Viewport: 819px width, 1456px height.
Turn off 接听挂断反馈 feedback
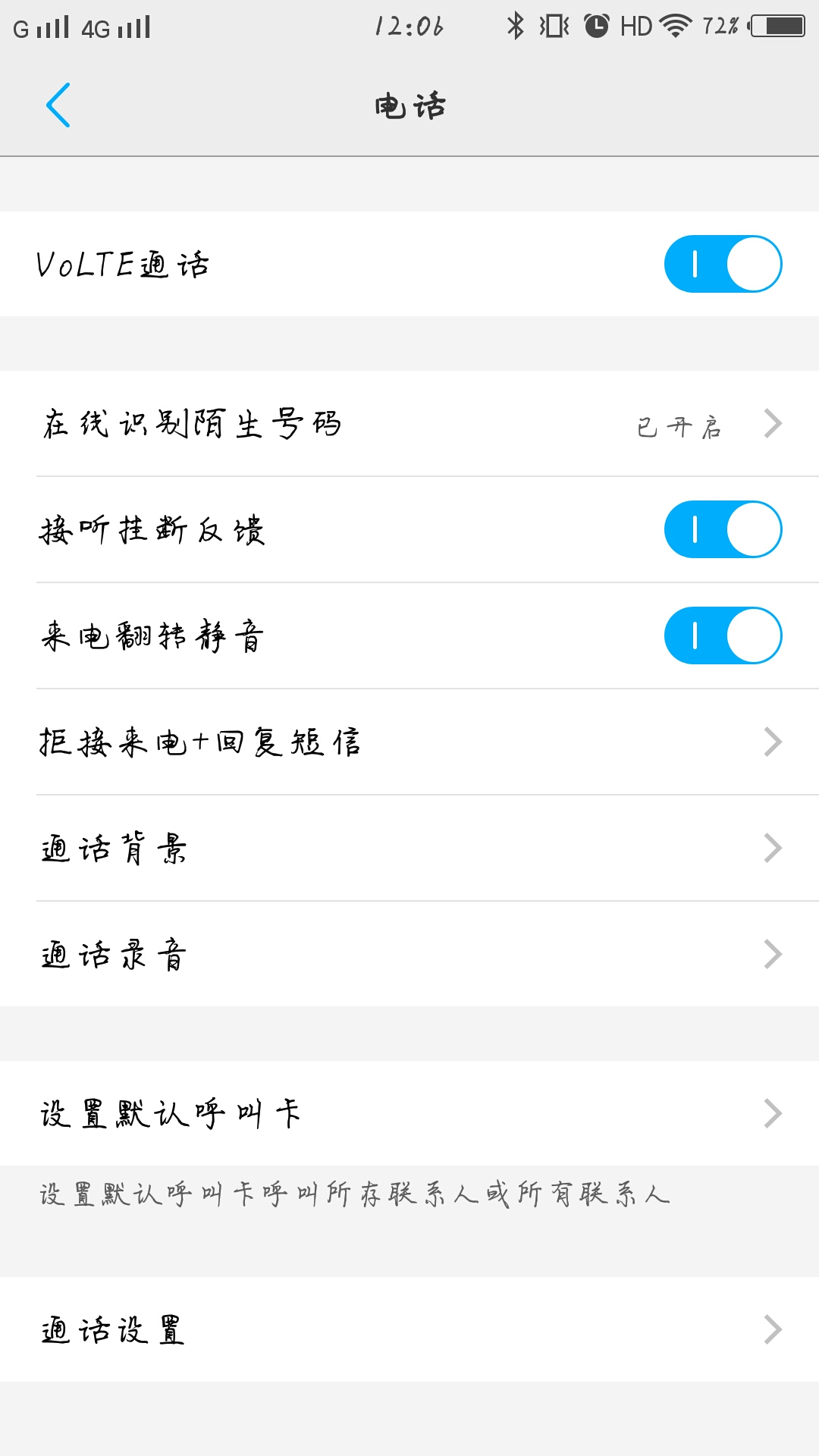pos(722,529)
